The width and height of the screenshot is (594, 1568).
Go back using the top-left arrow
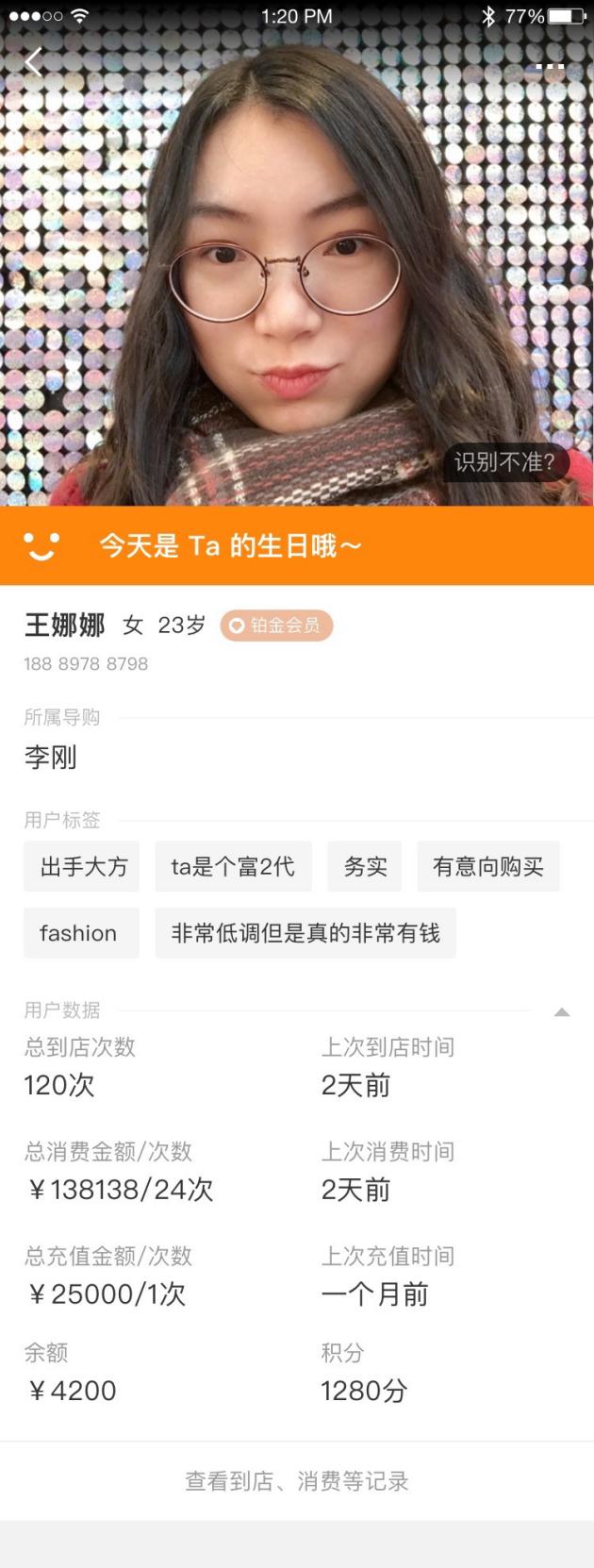(34, 62)
